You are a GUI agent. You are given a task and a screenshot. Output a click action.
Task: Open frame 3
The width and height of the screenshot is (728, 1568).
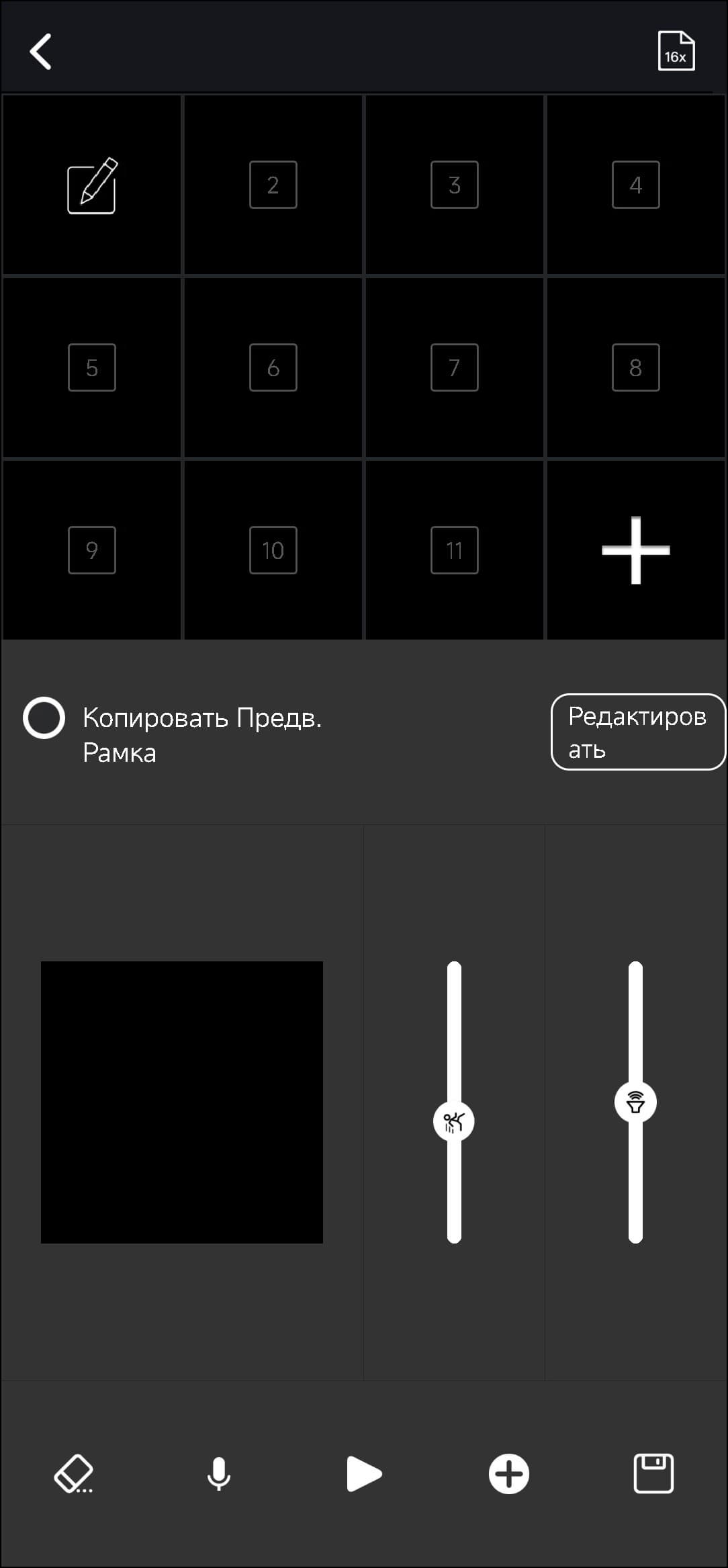tap(455, 185)
